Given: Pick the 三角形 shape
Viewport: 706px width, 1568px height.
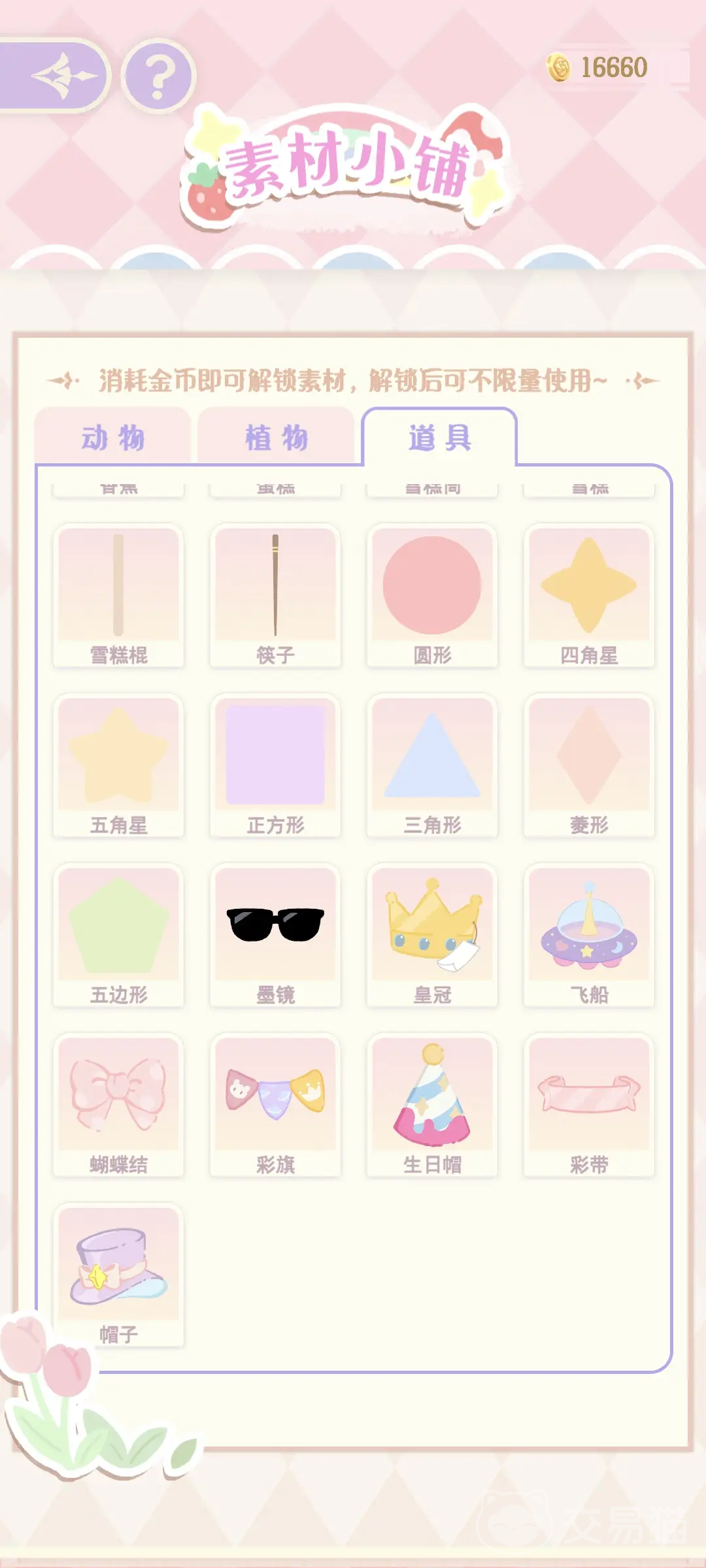Looking at the screenshot, I should (x=432, y=764).
